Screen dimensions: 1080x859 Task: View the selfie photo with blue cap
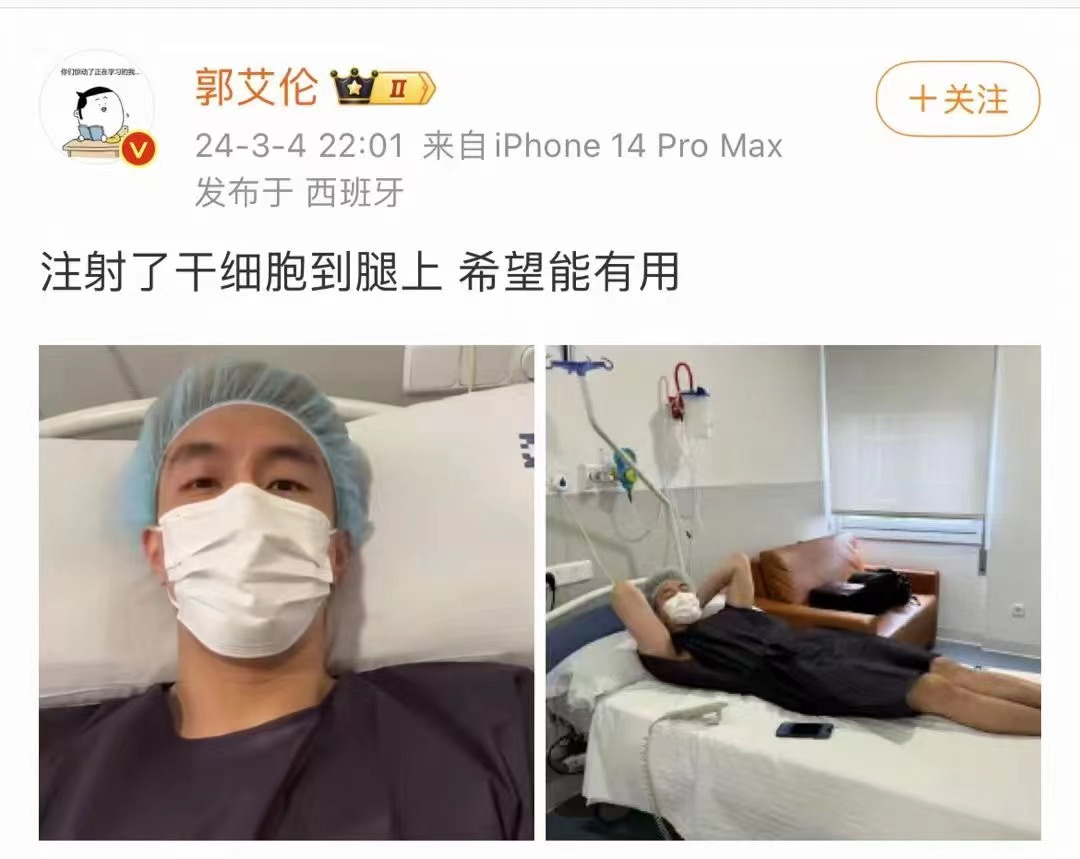click(286, 592)
